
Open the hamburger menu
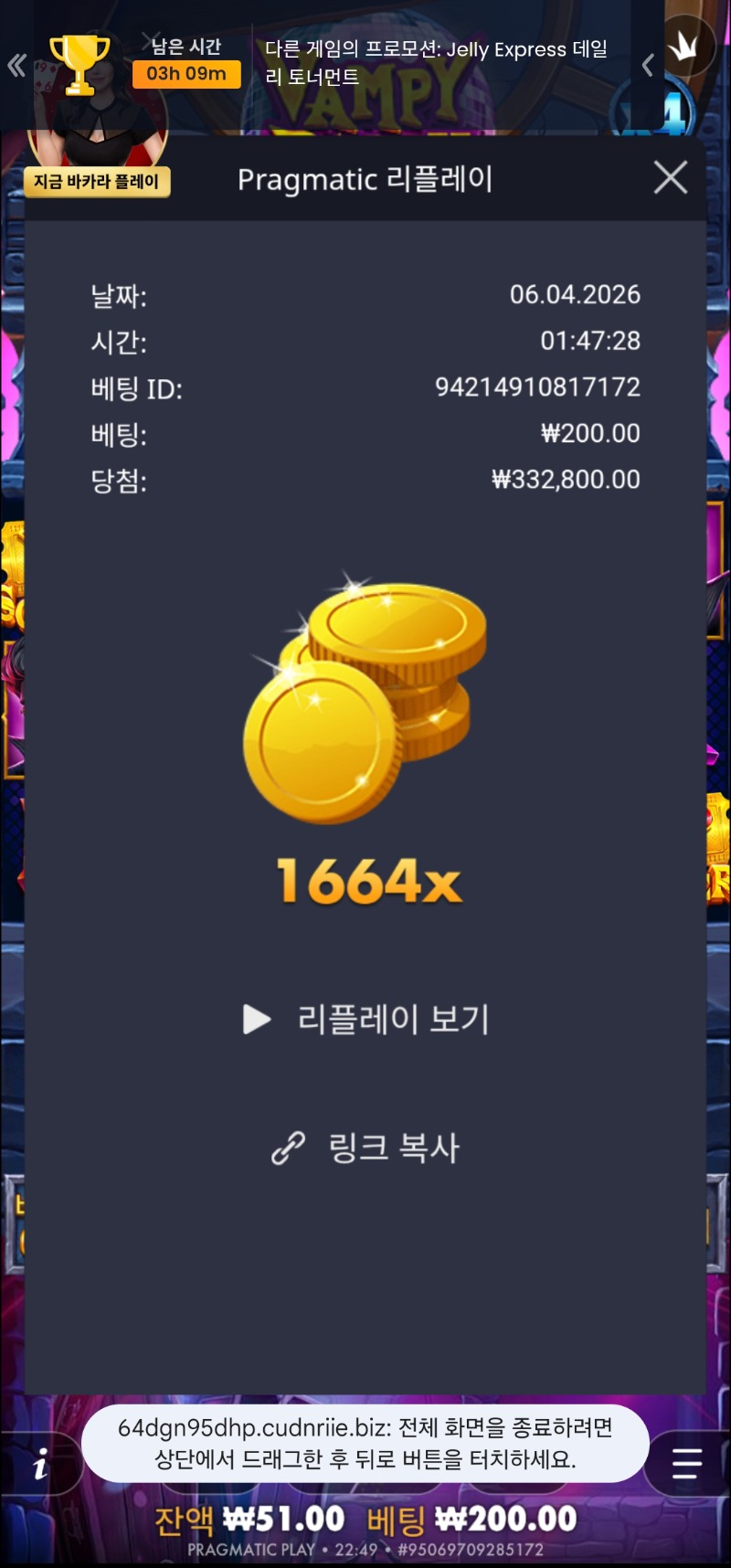tap(686, 1464)
